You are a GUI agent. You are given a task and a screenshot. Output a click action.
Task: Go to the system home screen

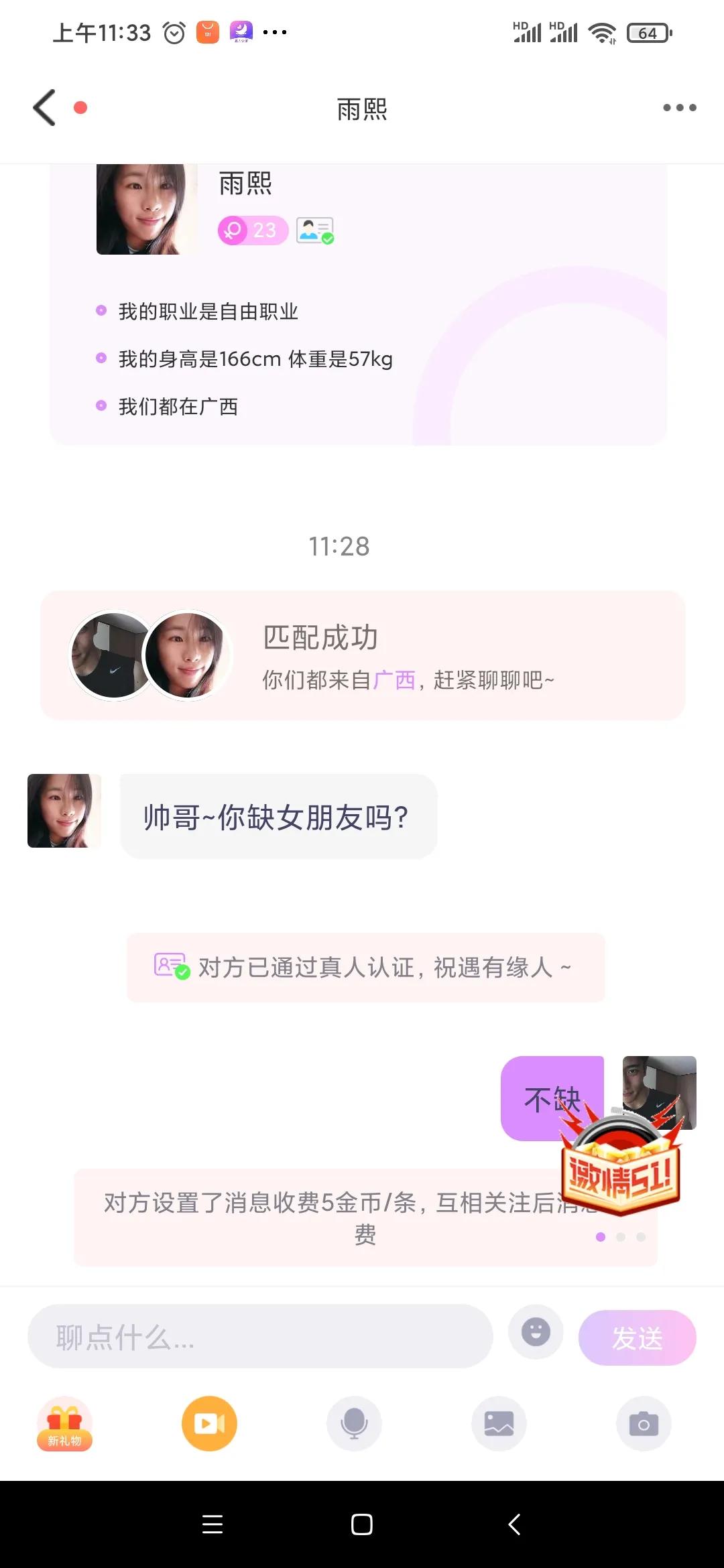362,1524
